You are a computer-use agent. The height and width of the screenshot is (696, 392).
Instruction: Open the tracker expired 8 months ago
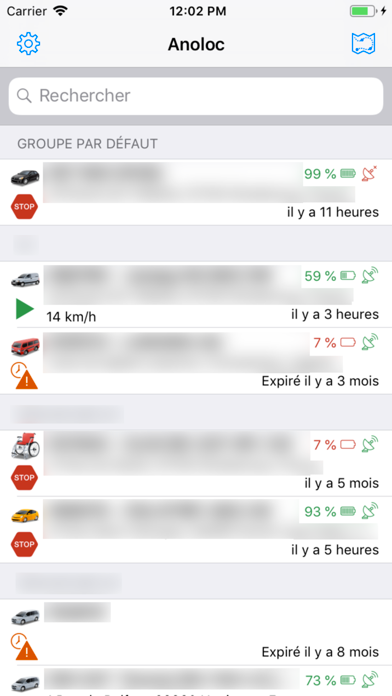[x=196, y=632]
